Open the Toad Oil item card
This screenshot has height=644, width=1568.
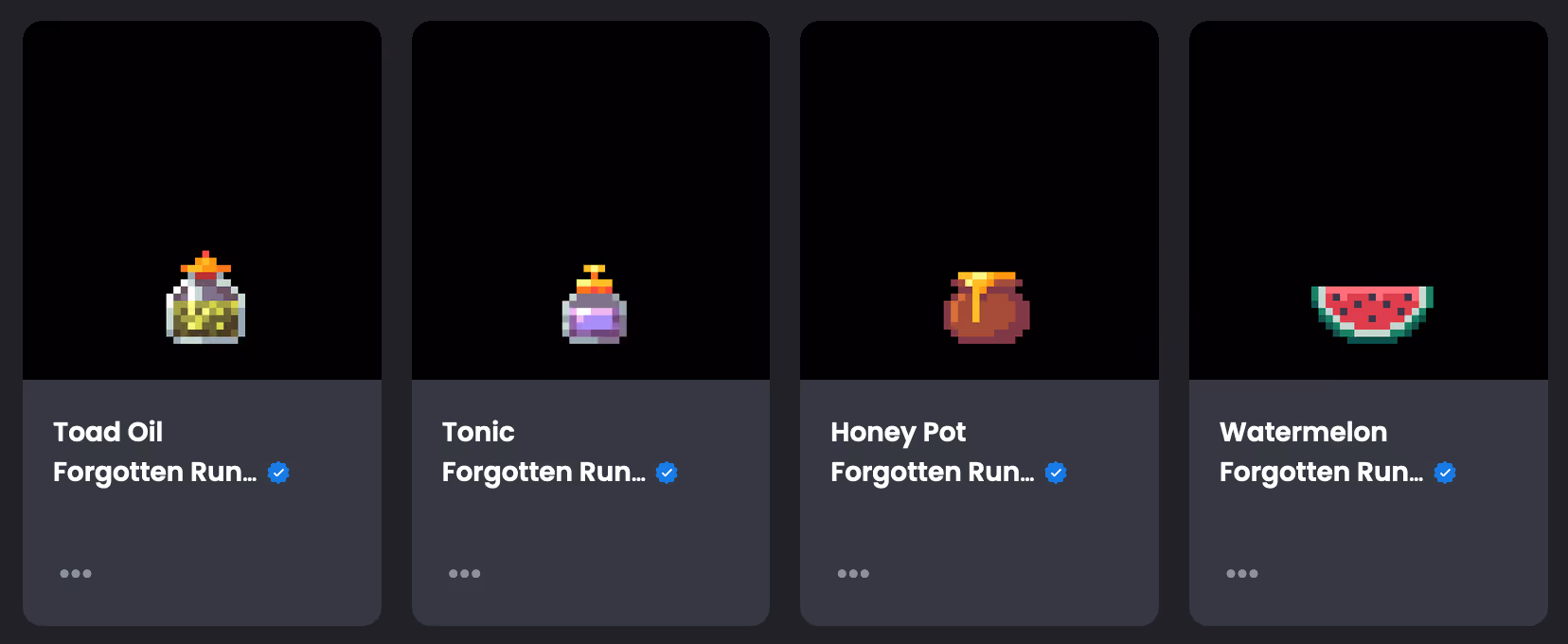(202, 201)
